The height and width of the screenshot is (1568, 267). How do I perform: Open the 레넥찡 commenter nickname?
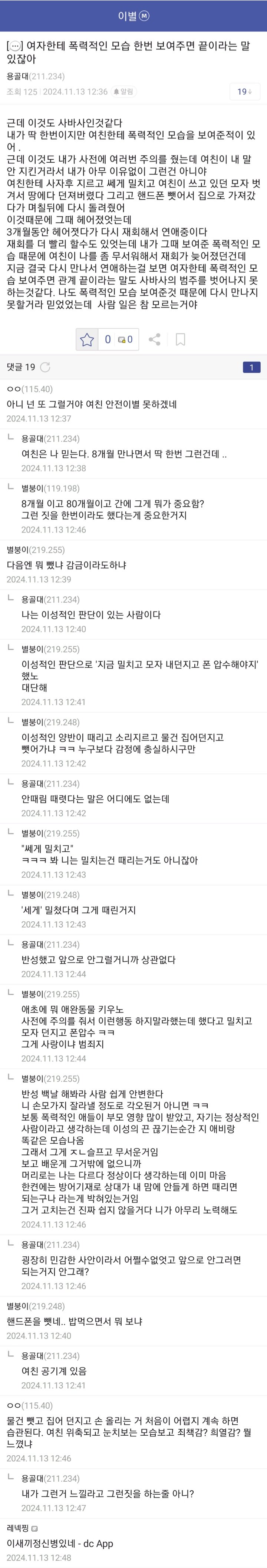(18, 1528)
